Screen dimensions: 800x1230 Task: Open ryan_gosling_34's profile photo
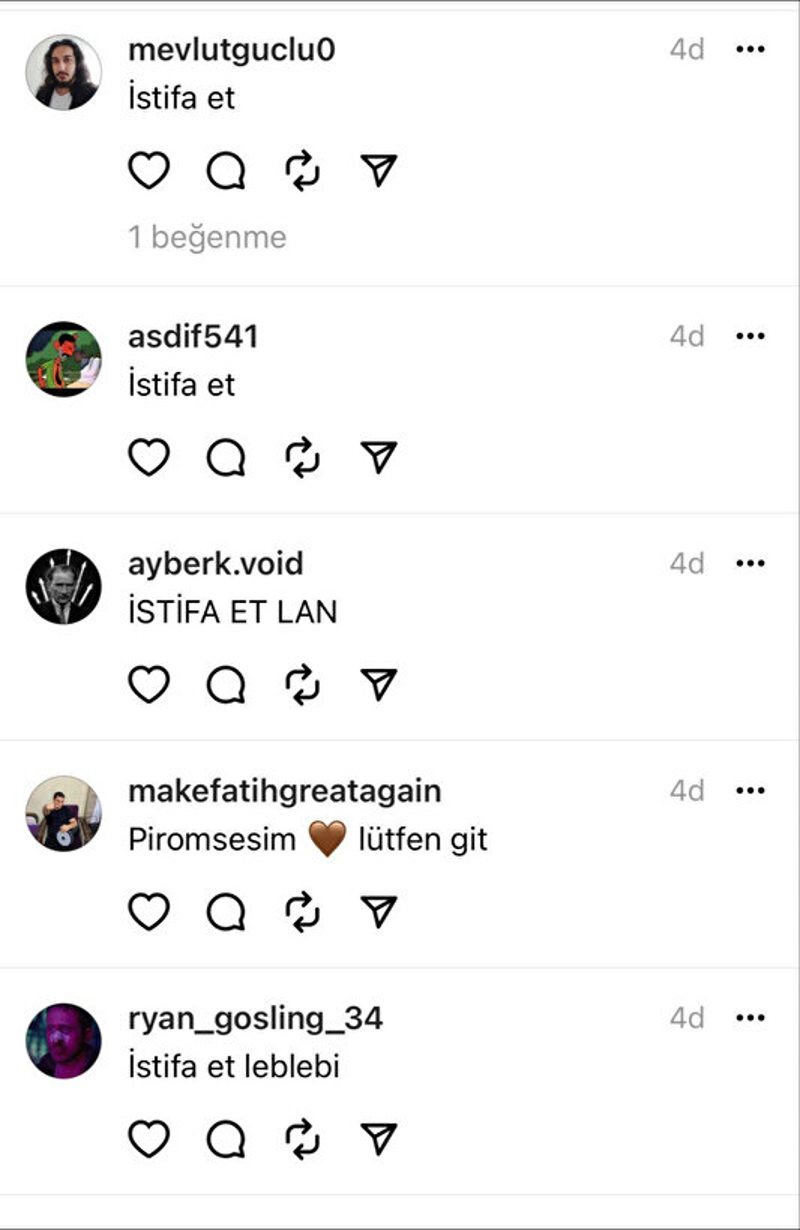pyautogui.click(x=62, y=1040)
